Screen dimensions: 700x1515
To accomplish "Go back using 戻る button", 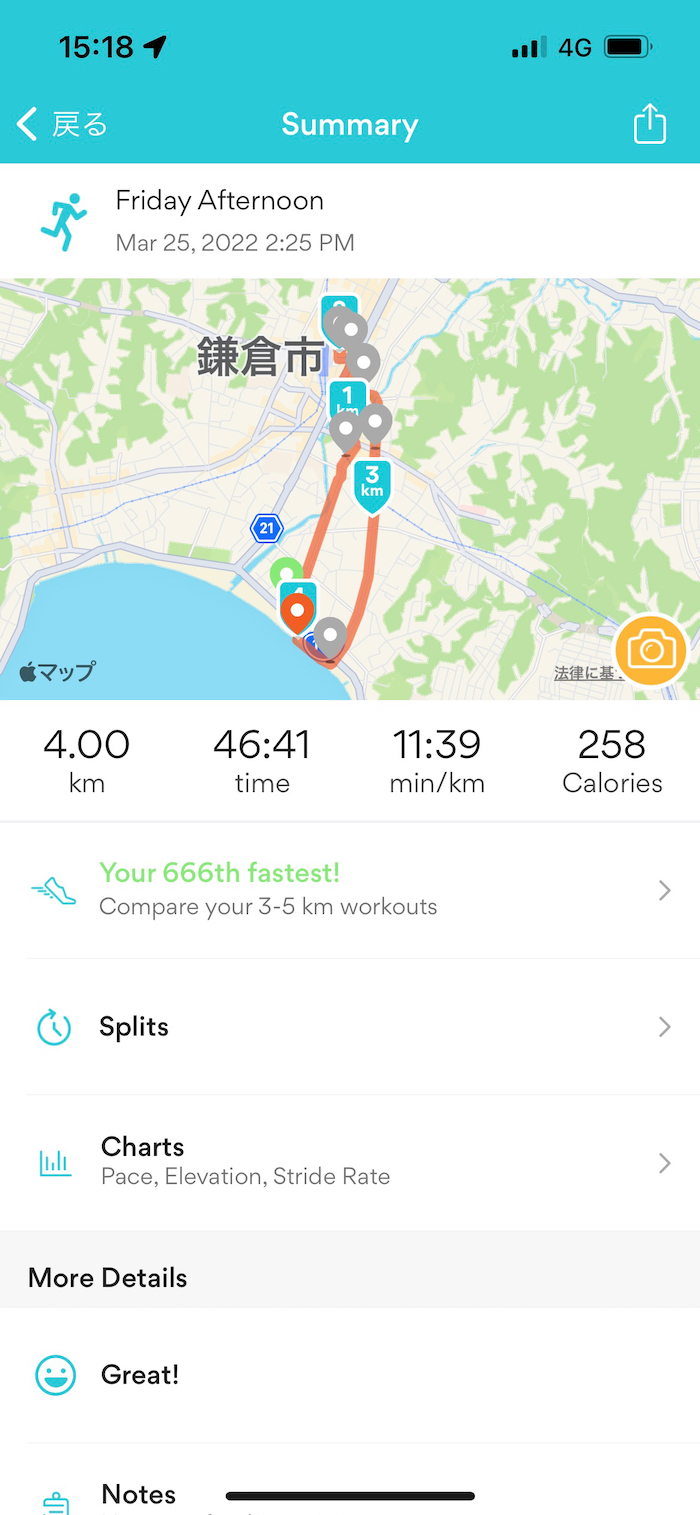I will point(62,125).
